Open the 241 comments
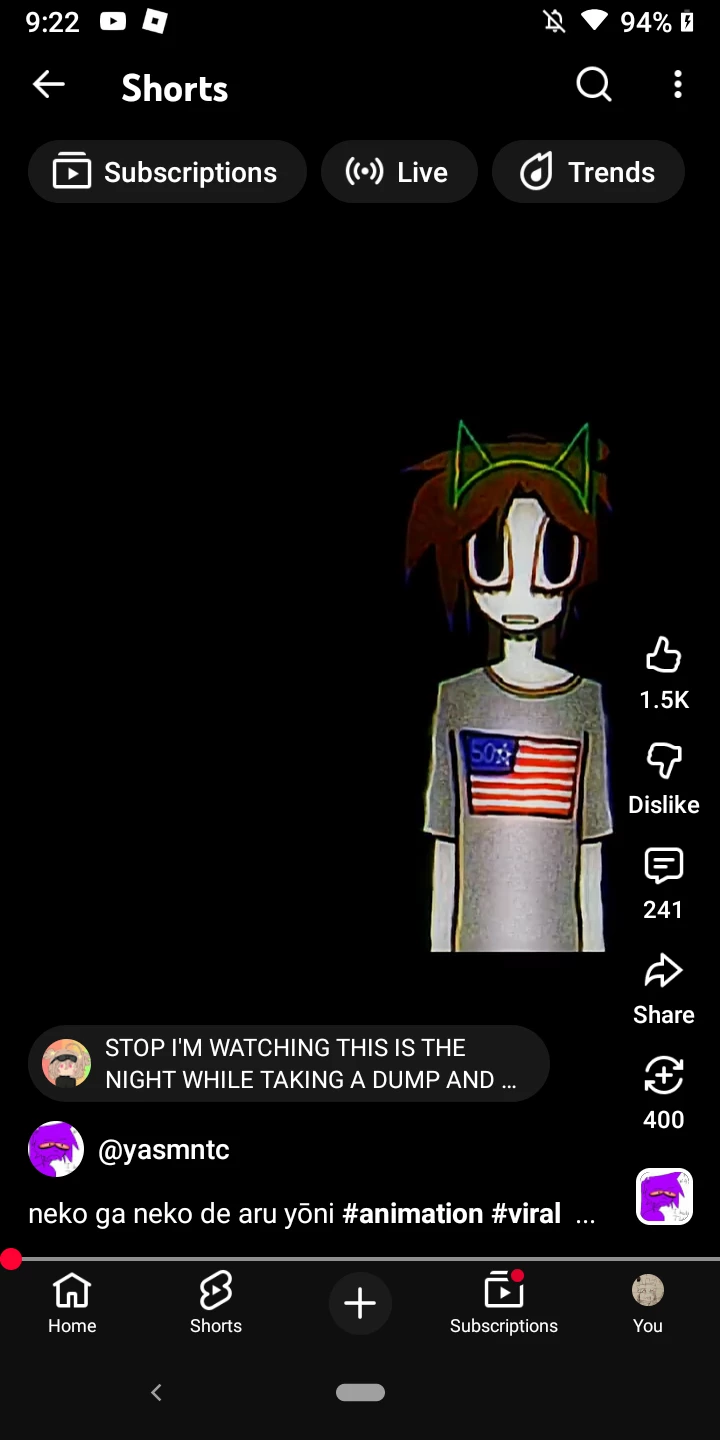The height and width of the screenshot is (1440, 720). click(x=664, y=867)
